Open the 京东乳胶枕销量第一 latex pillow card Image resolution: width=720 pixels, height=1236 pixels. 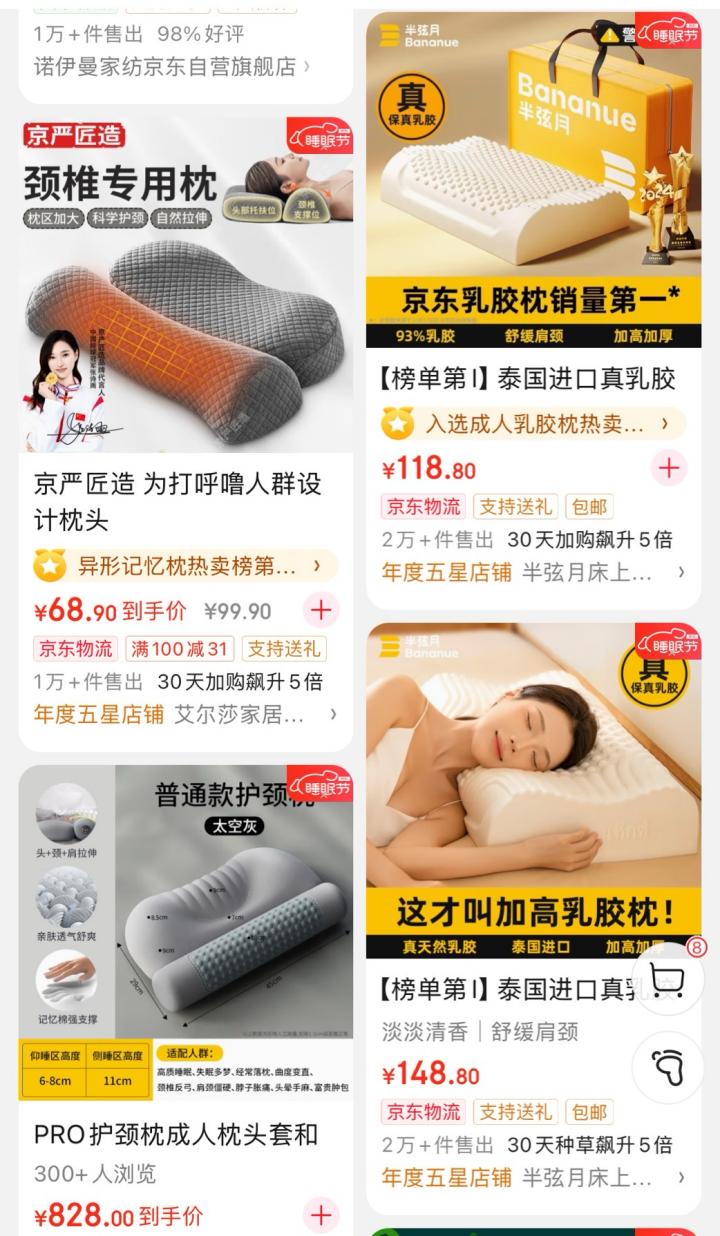click(533, 180)
